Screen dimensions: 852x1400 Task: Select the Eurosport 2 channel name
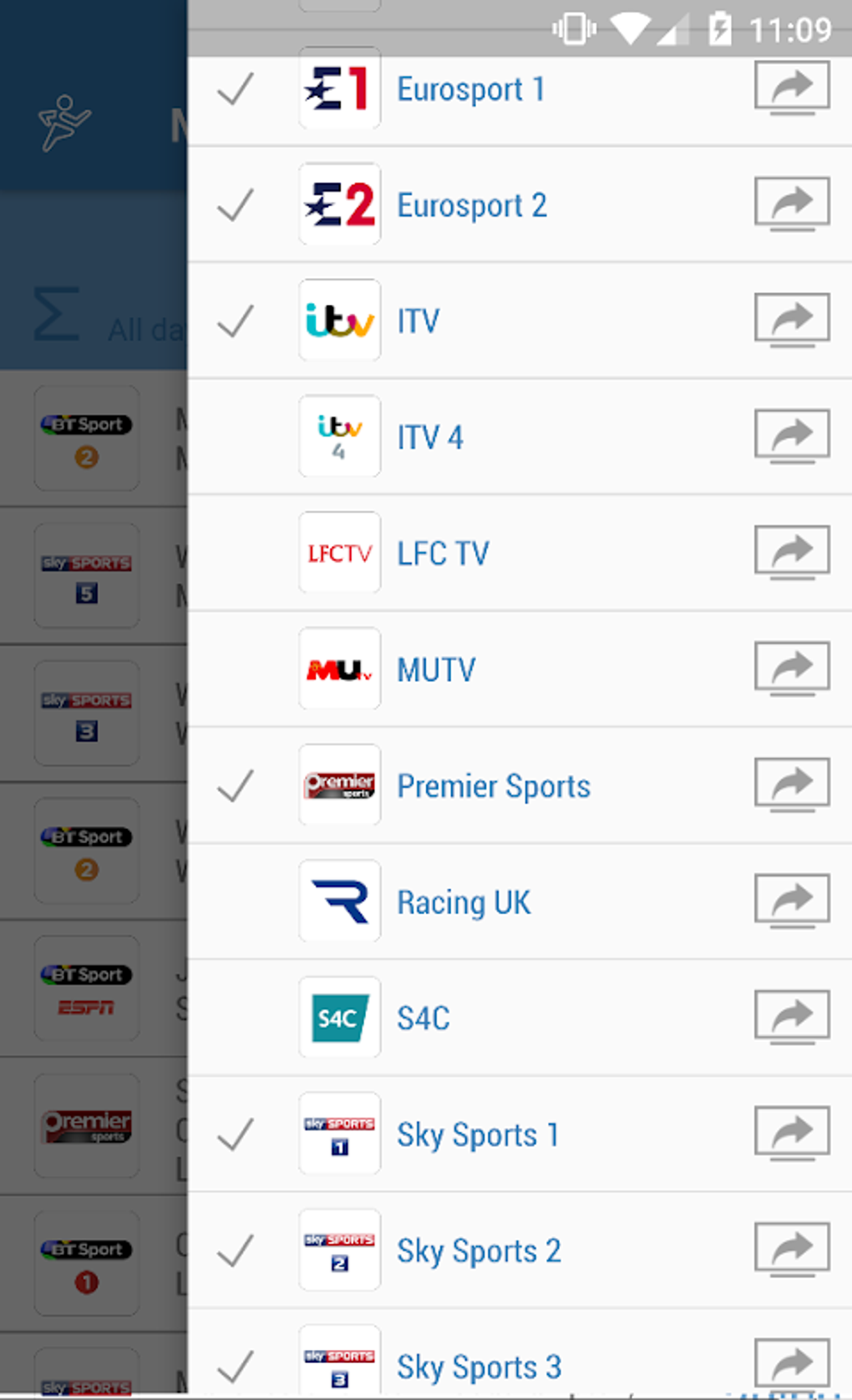pyautogui.click(x=472, y=205)
